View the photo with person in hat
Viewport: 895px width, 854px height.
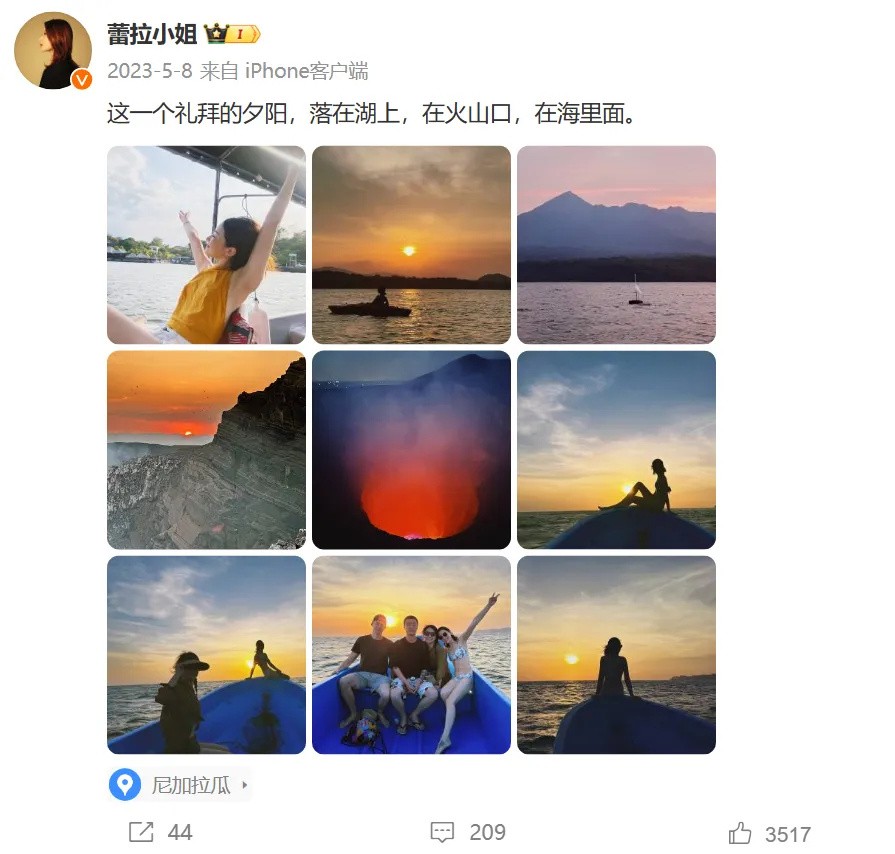pos(206,655)
